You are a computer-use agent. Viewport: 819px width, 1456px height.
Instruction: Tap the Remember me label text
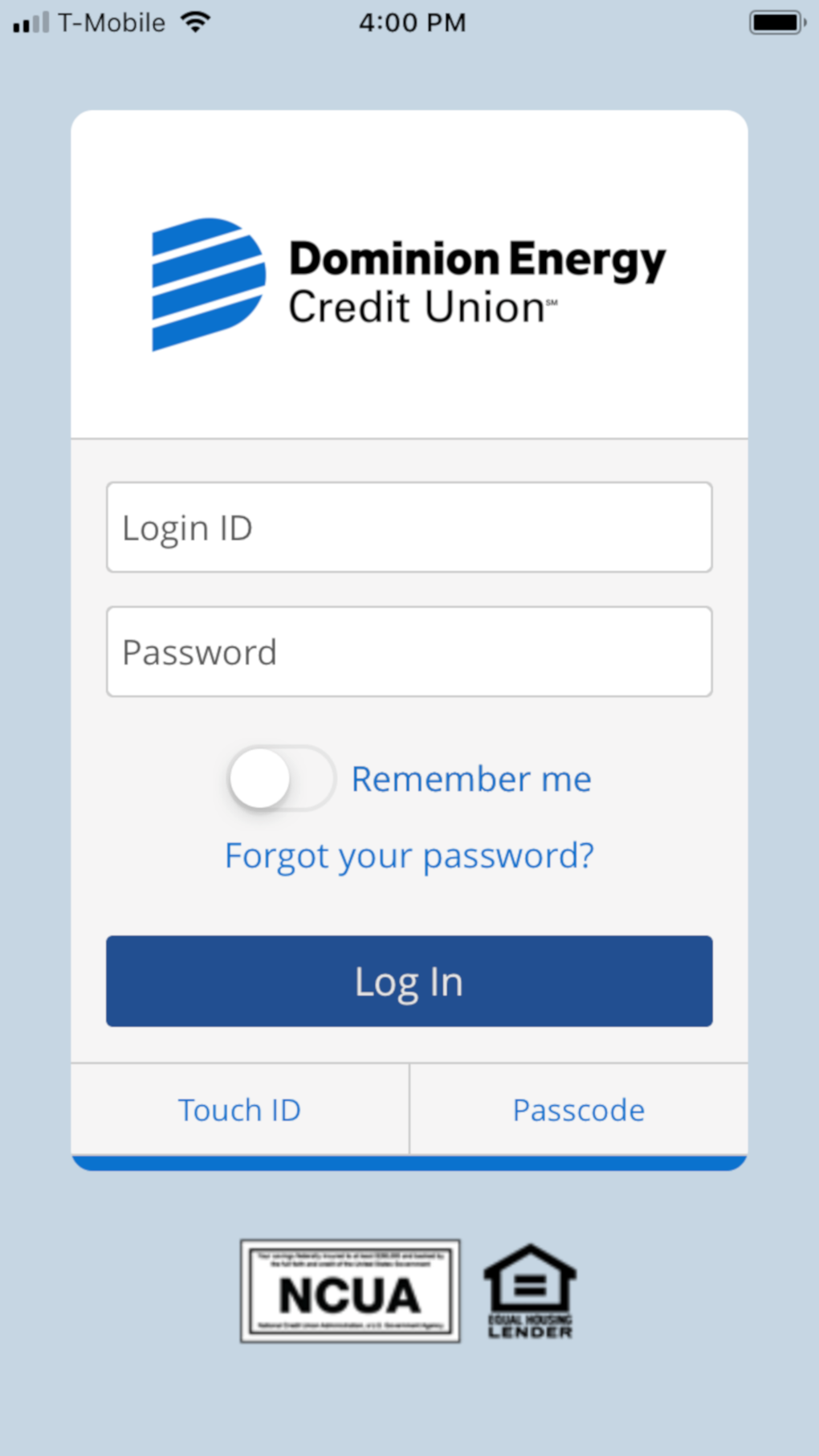[x=470, y=777]
